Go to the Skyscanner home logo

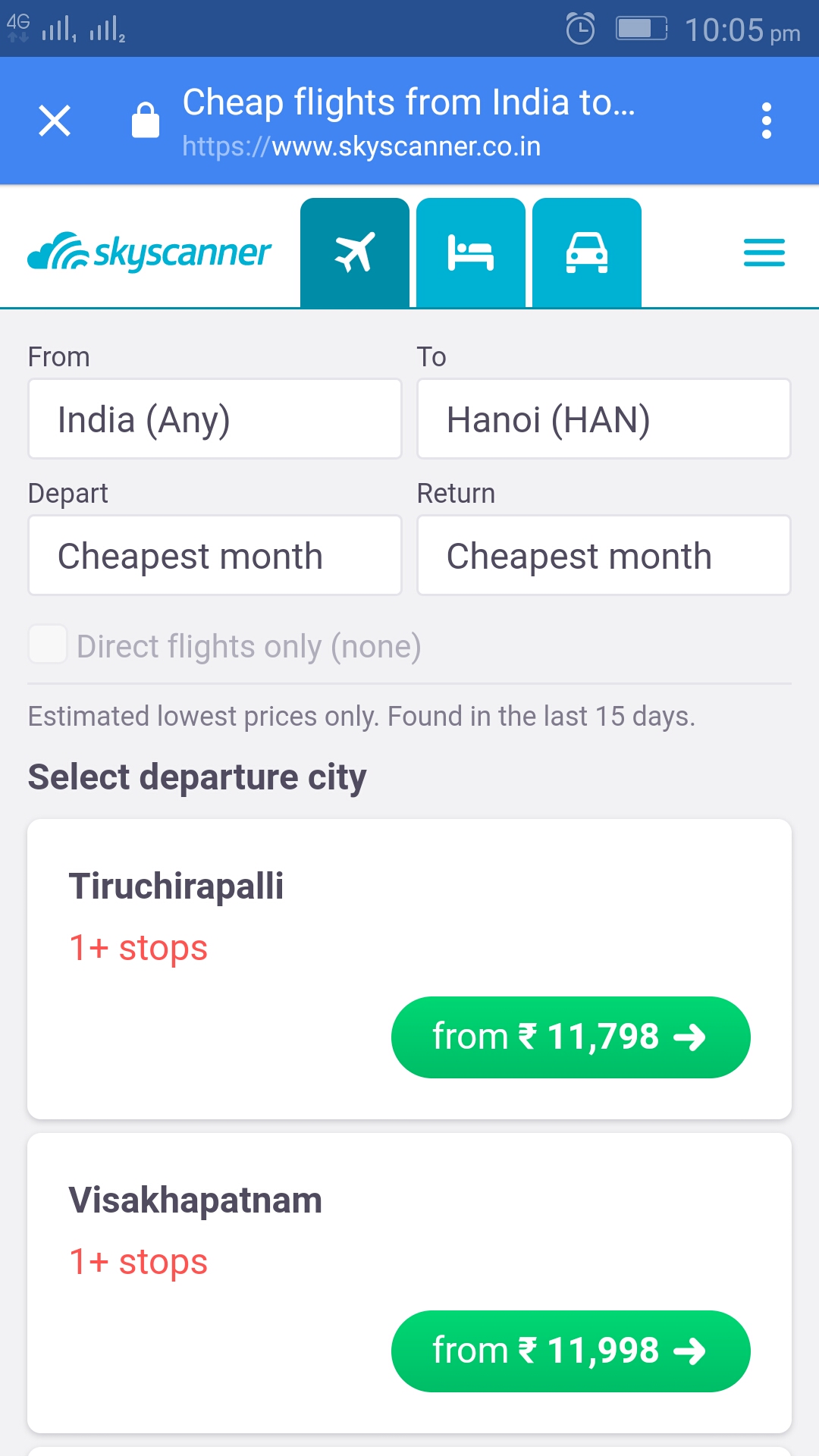point(149,253)
